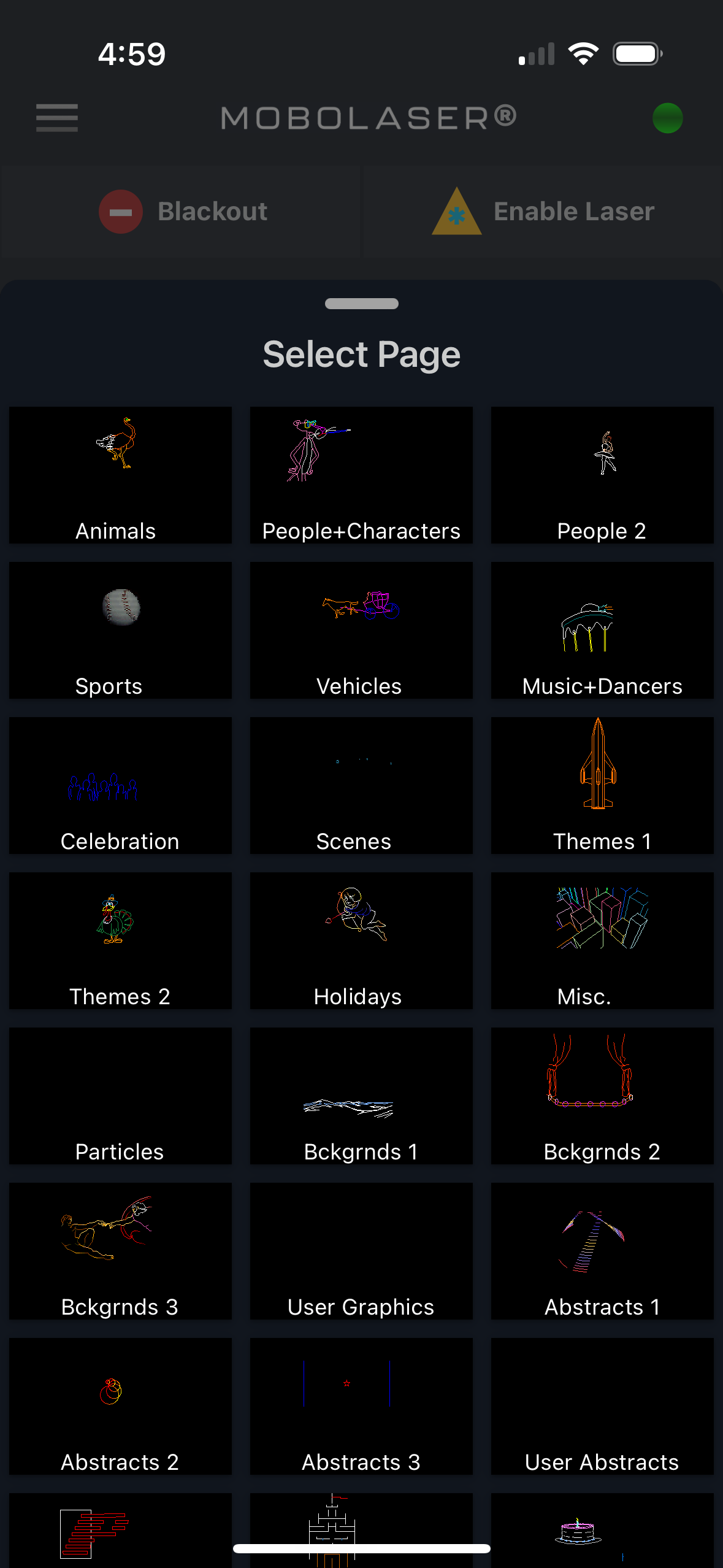
Task: Open the Bckgrnds 2 page
Action: (x=602, y=1096)
